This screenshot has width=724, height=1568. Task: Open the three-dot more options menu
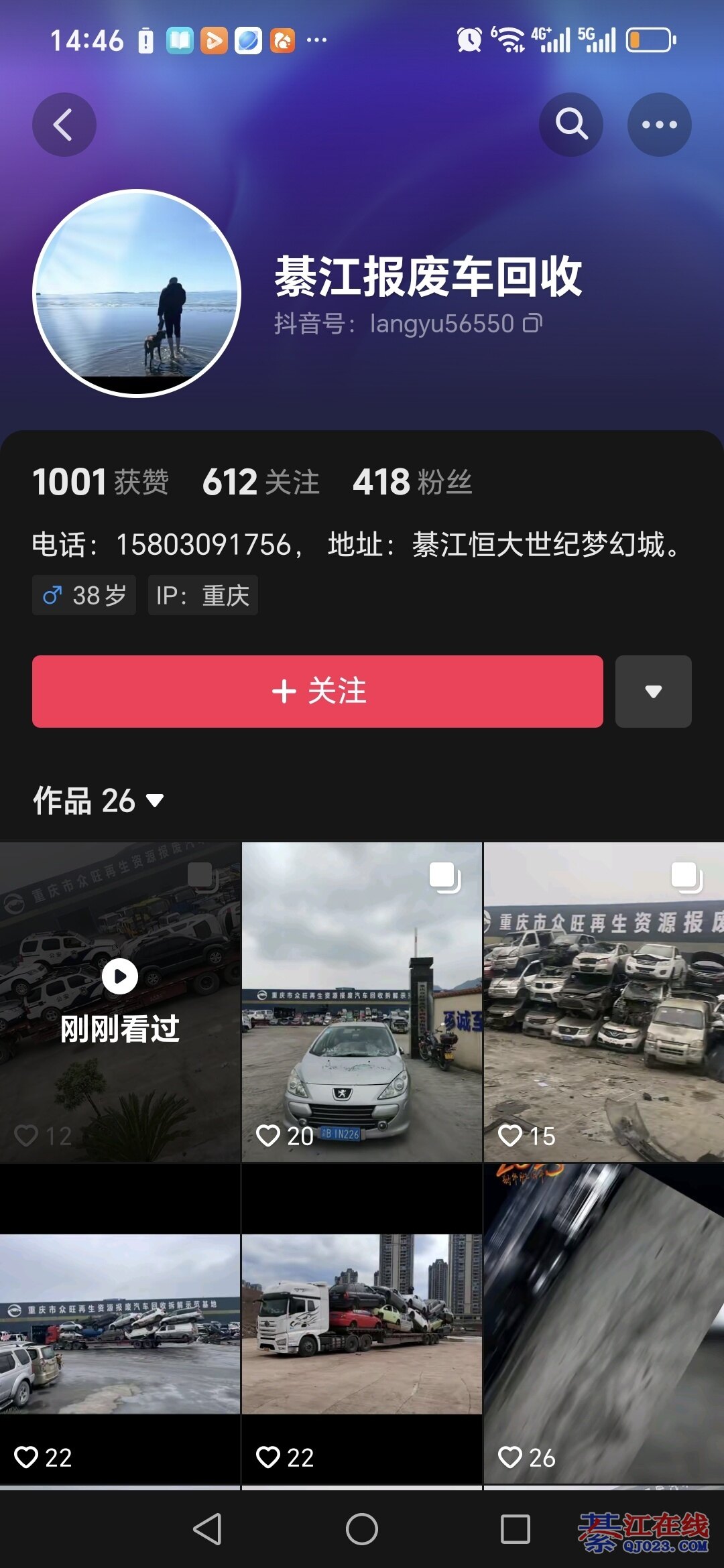(659, 125)
